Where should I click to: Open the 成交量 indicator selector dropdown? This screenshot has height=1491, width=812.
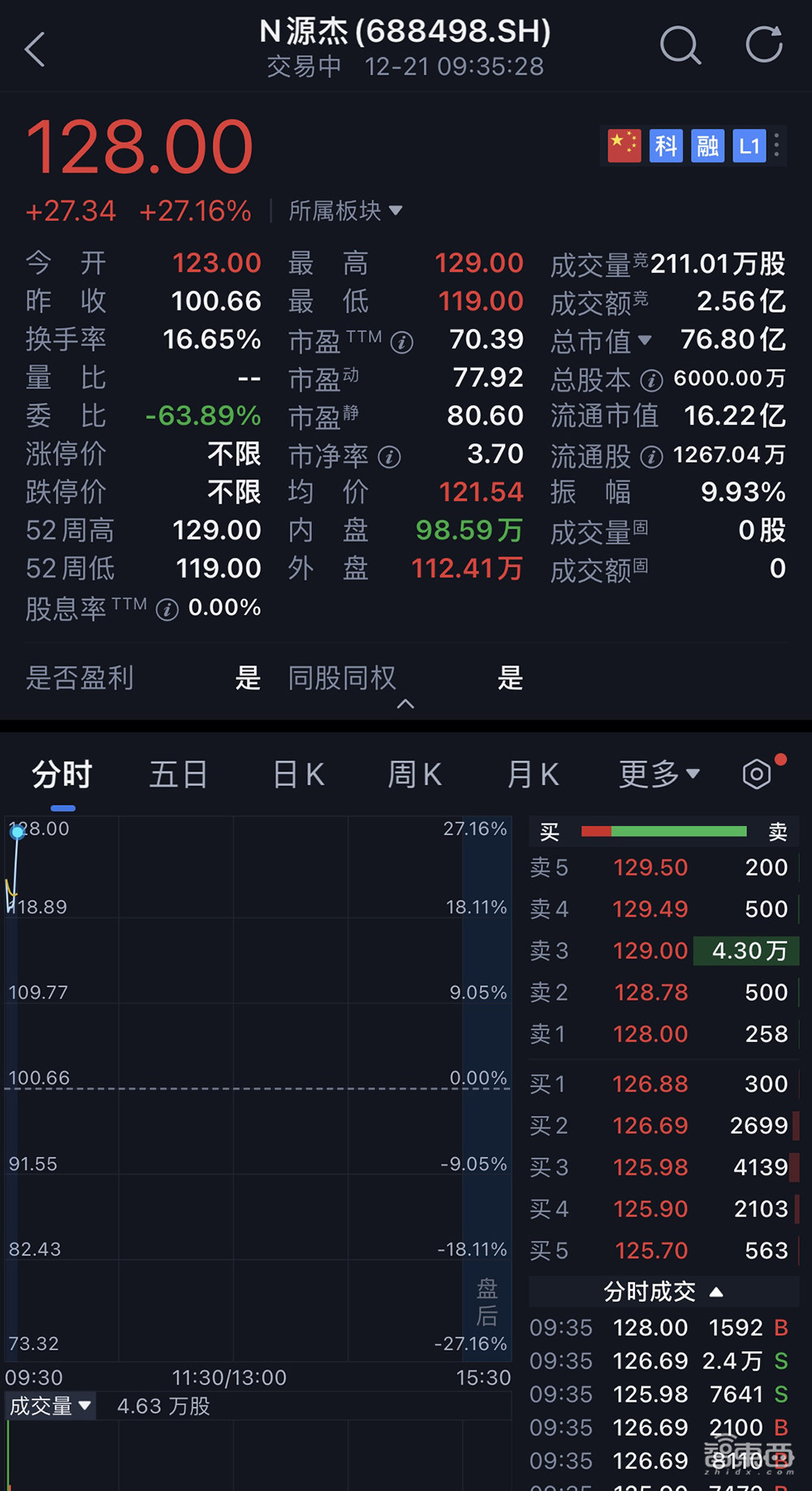tap(50, 1406)
